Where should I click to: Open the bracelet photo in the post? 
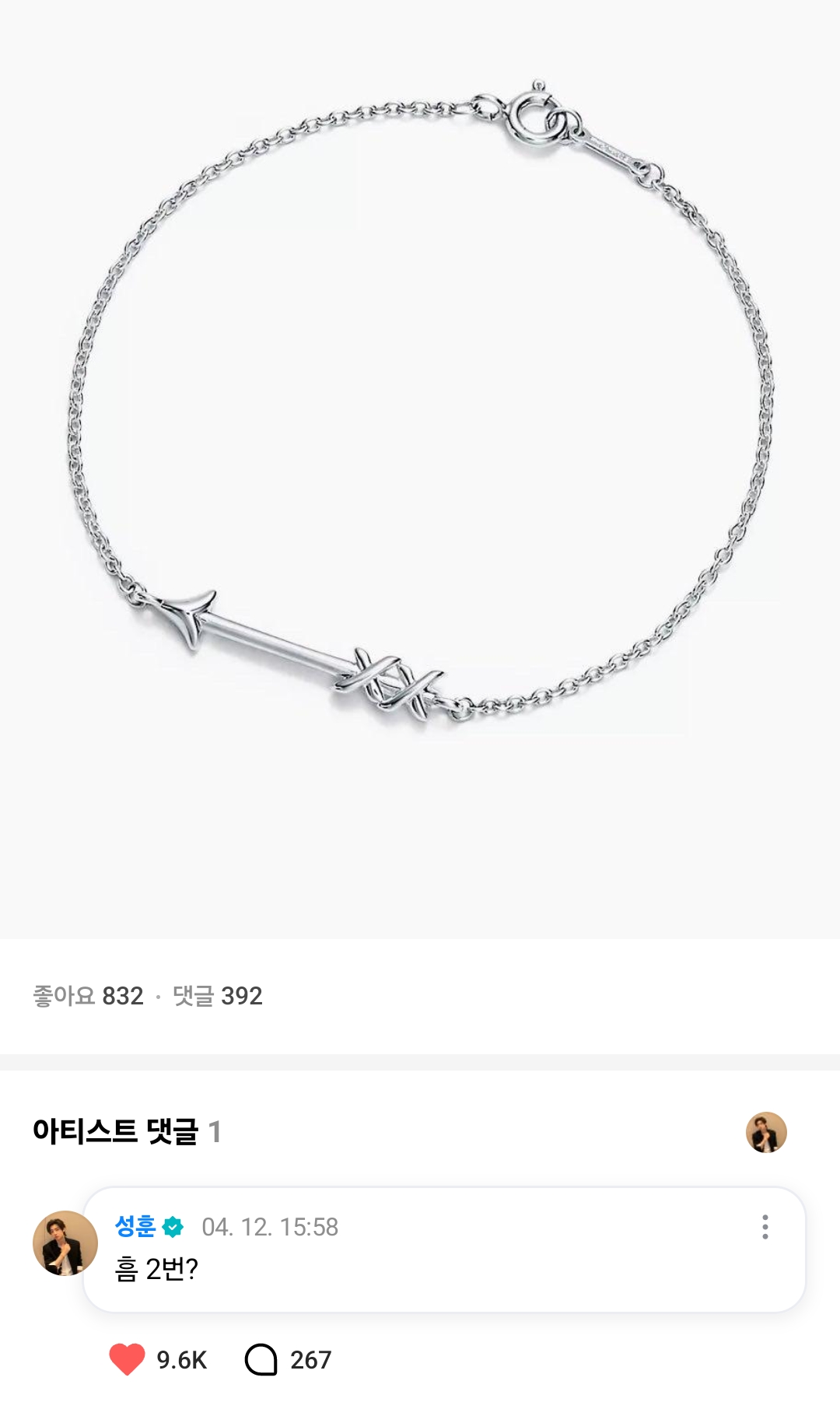tap(420, 469)
